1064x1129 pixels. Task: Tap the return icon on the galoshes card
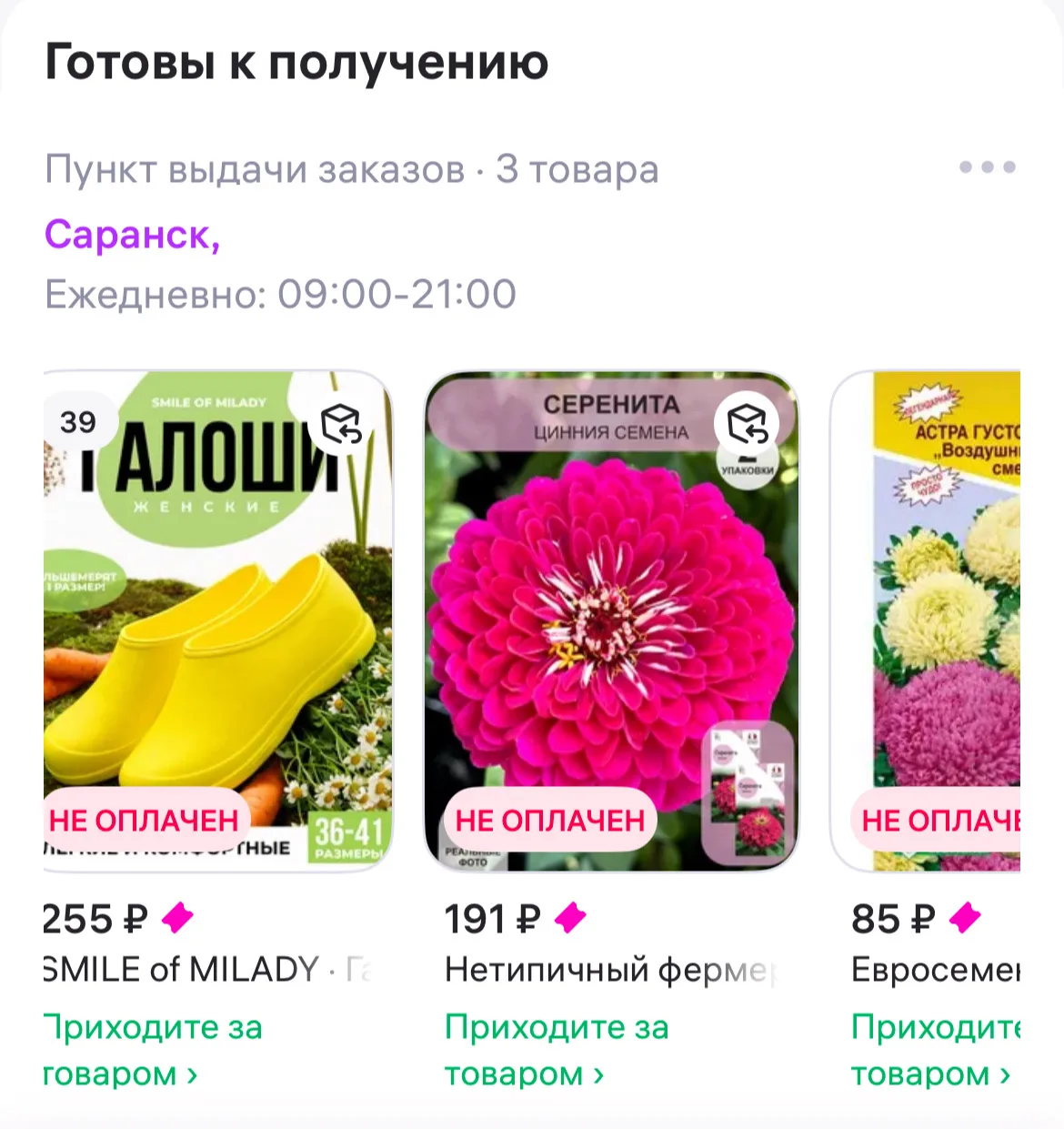coord(341,424)
